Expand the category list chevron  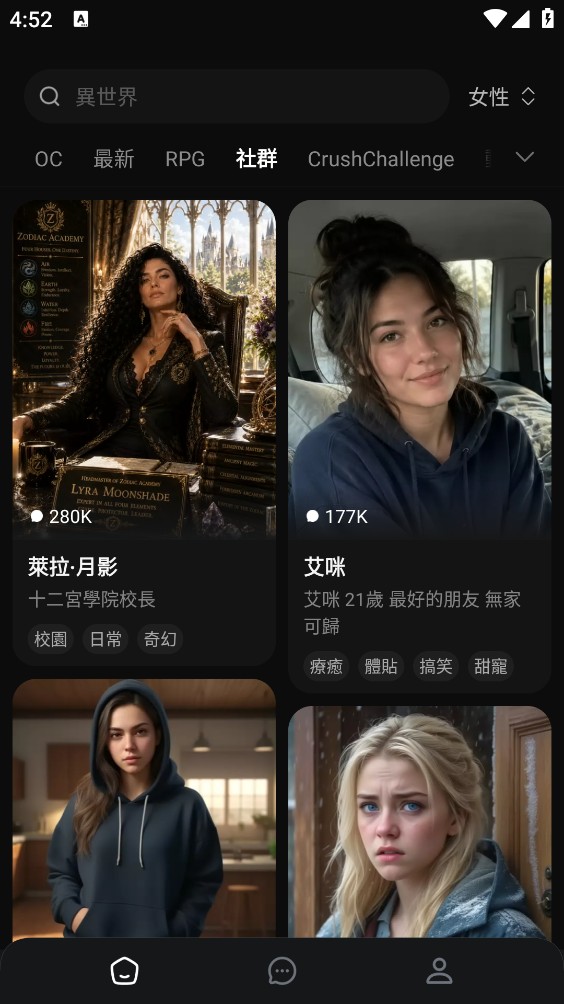pos(524,158)
